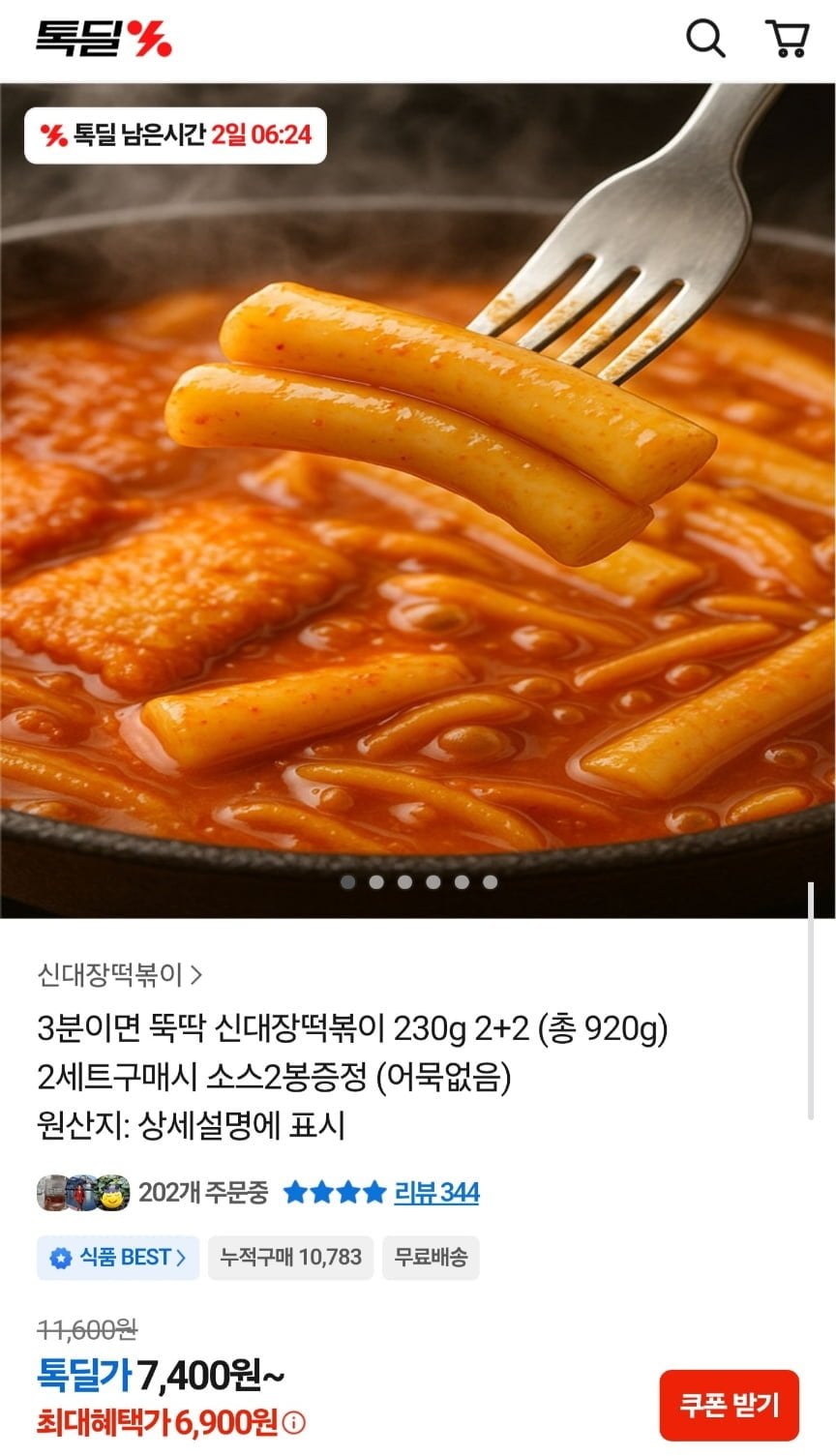Viewport: 836px width, 1456px height.
Task: Open the search icon
Action: (705, 40)
